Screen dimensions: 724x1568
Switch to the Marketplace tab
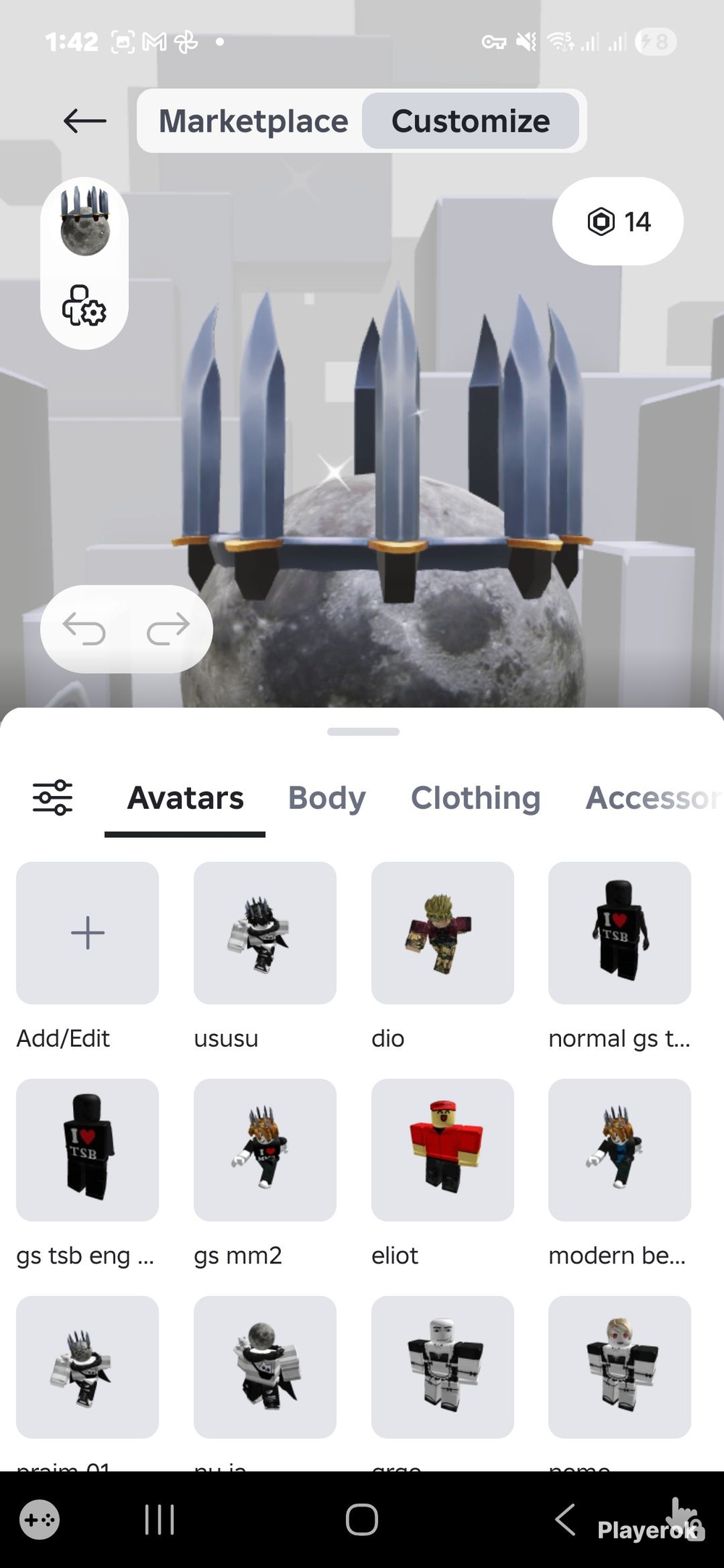pos(253,121)
